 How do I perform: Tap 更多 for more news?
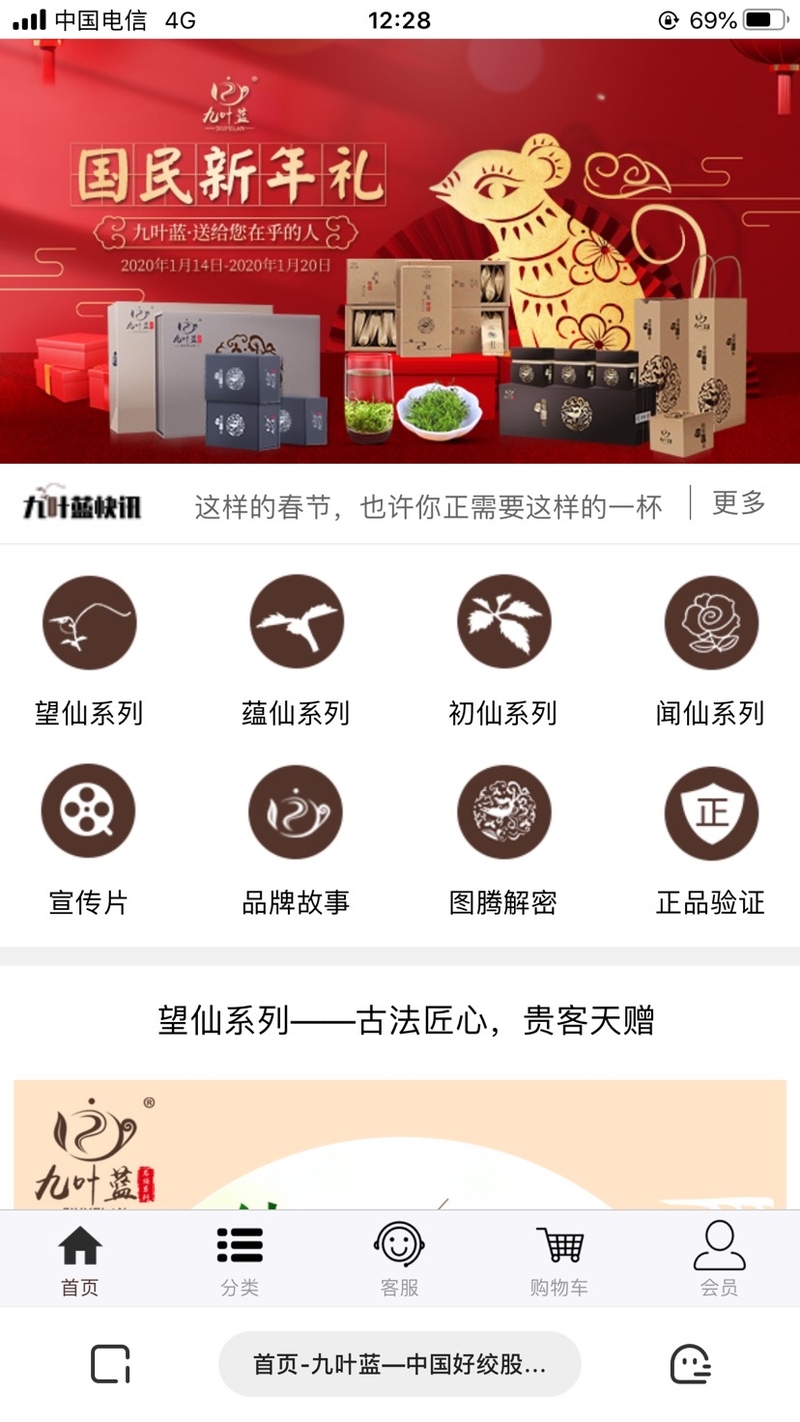click(738, 503)
